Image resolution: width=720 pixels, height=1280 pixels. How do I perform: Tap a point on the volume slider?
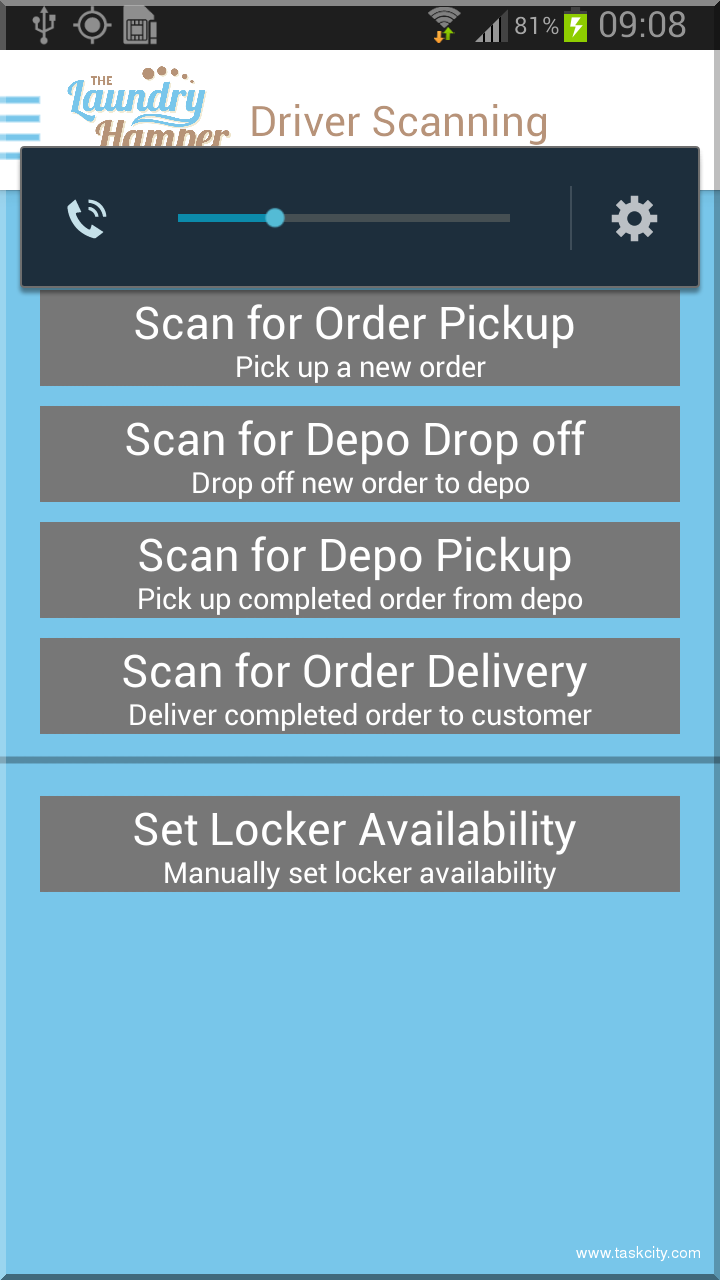(x=343, y=218)
